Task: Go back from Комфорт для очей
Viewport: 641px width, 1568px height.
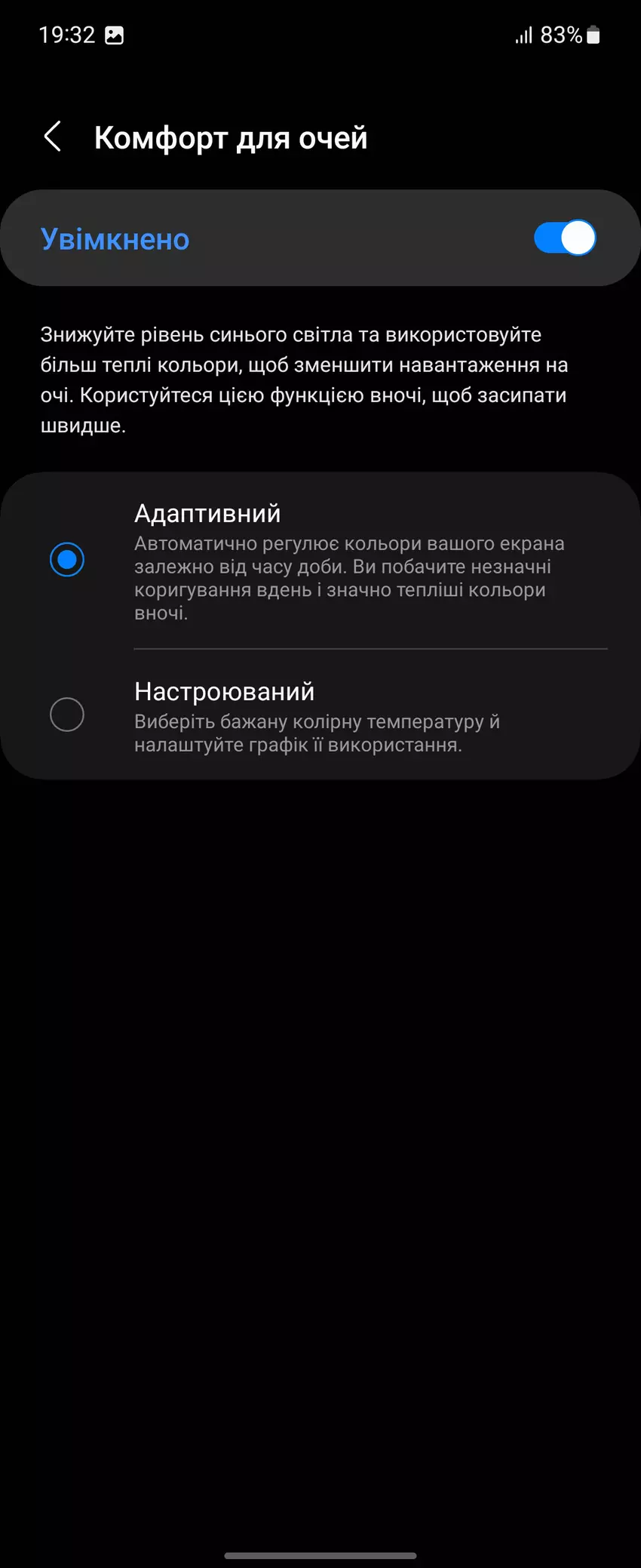Action: coord(53,137)
